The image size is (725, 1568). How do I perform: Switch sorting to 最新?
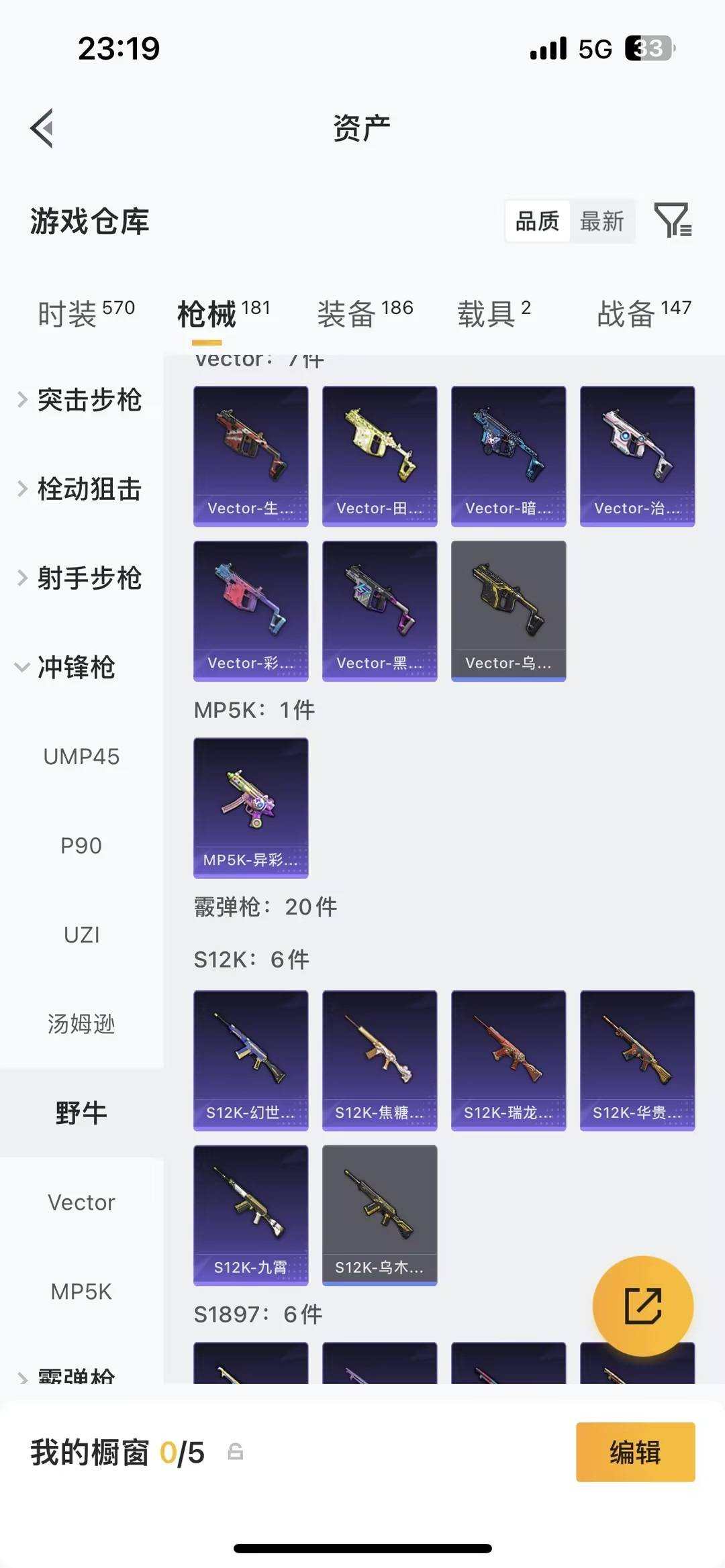603,221
